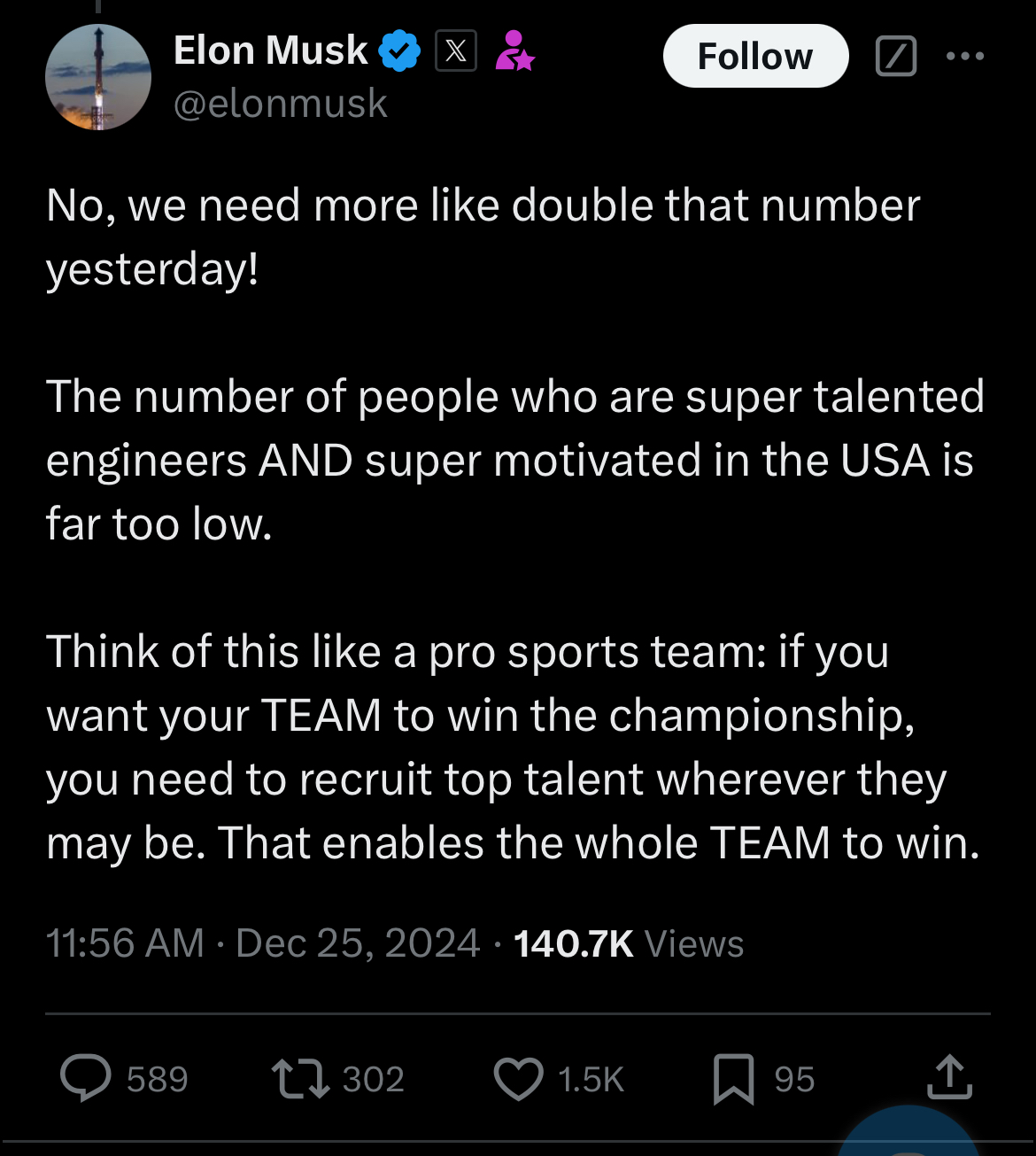Like the post about engineers
The height and width of the screenshot is (1156, 1036).
coord(518,1078)
